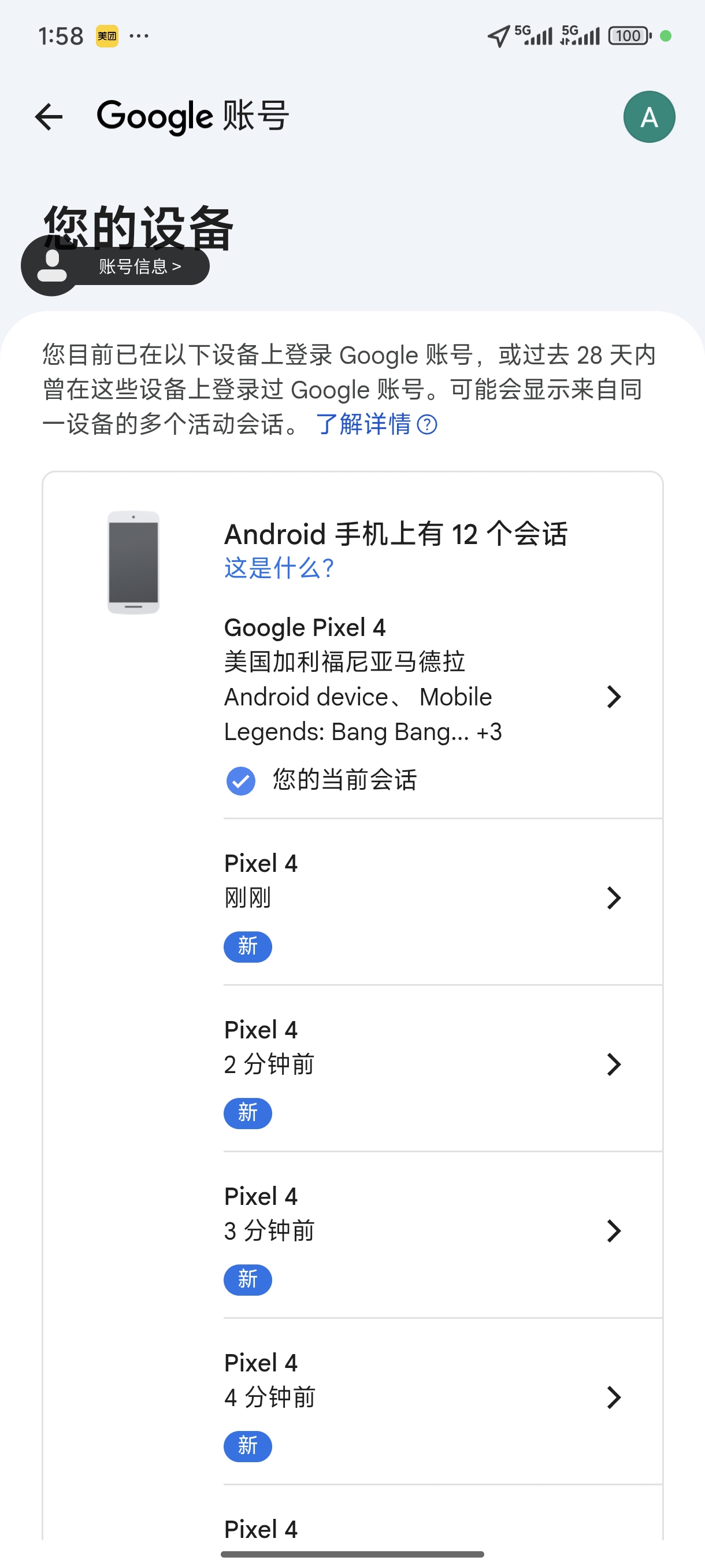
Task: Open the 4 分钟前 session chevron
Action: [614, 1397]
